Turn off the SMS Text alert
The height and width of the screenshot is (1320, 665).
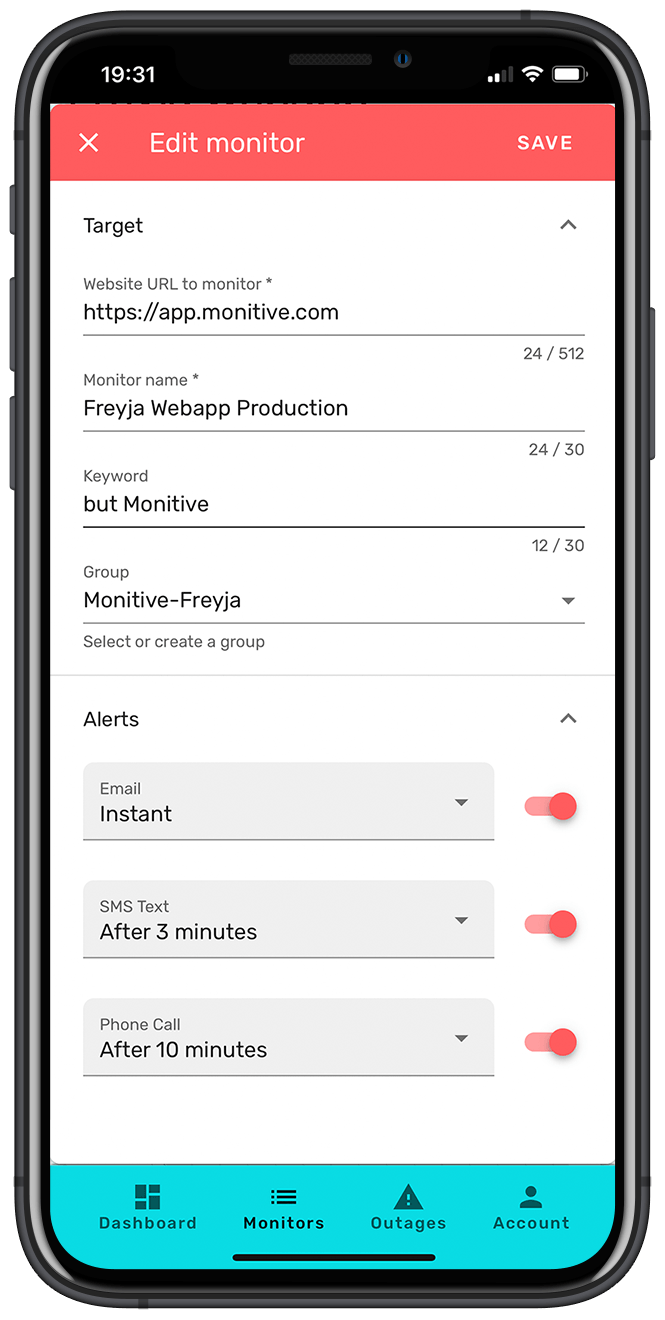click(552, 924)
